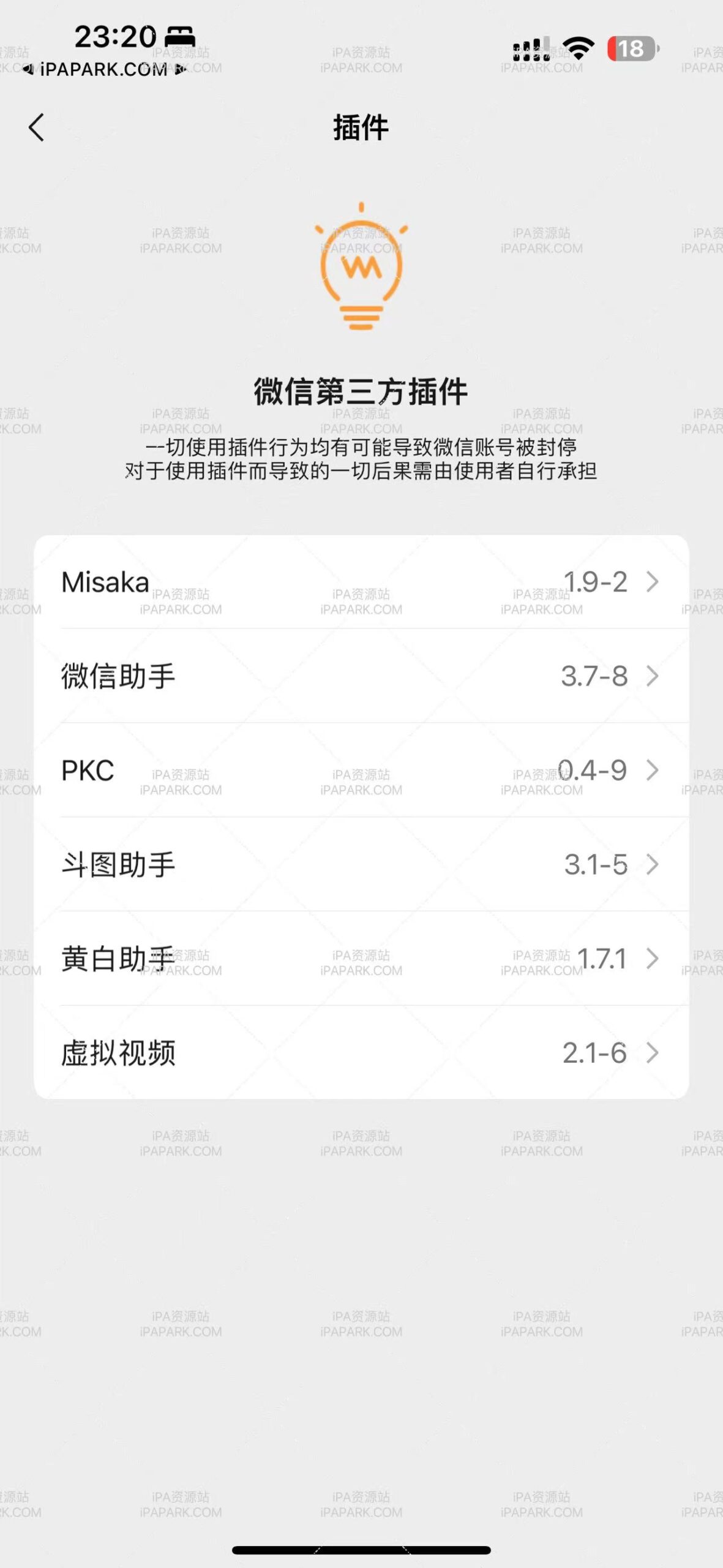Open 斗图助手 via its chevron

651,864
